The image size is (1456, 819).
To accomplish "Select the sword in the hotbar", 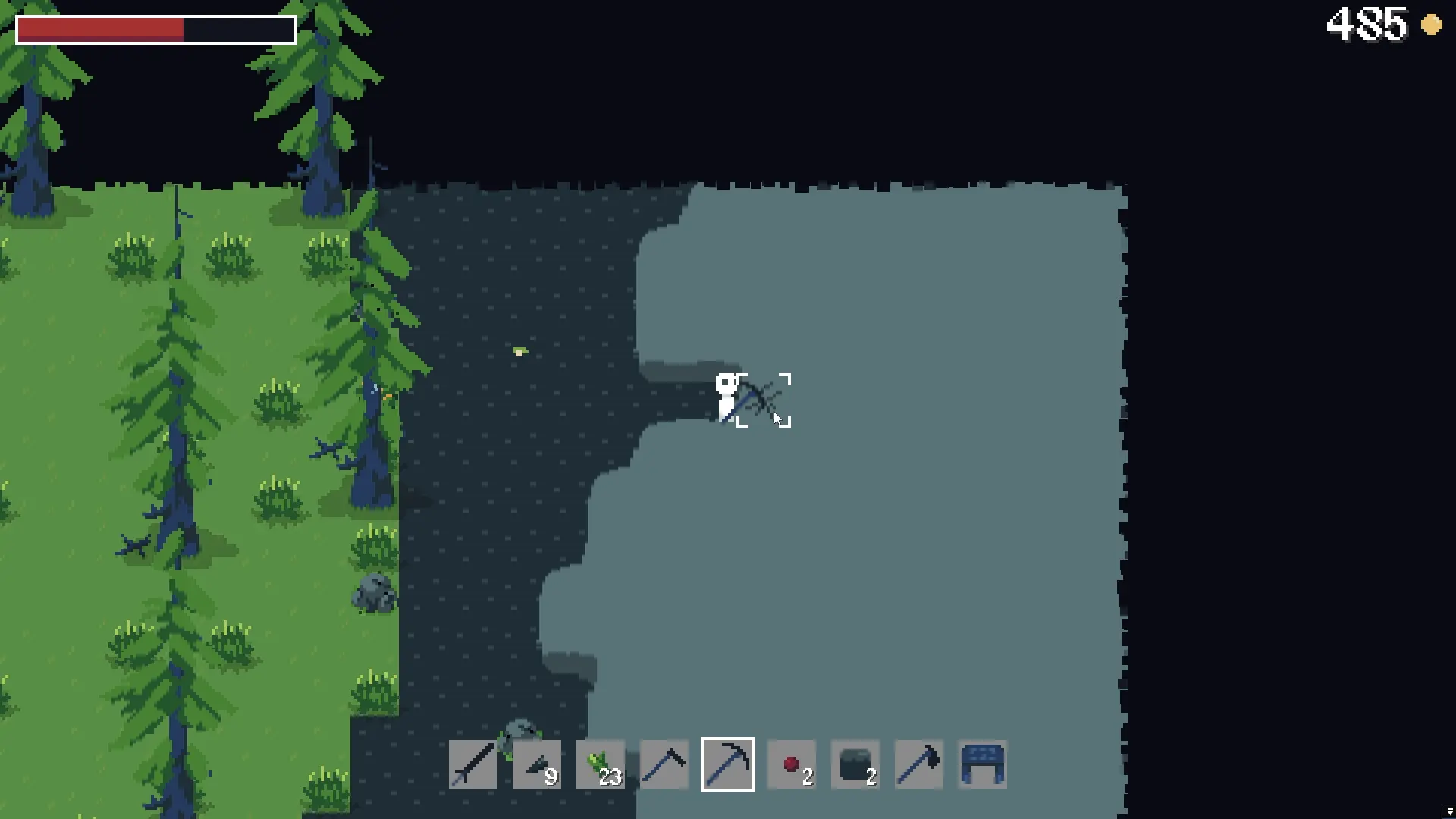I will point(473,764).
